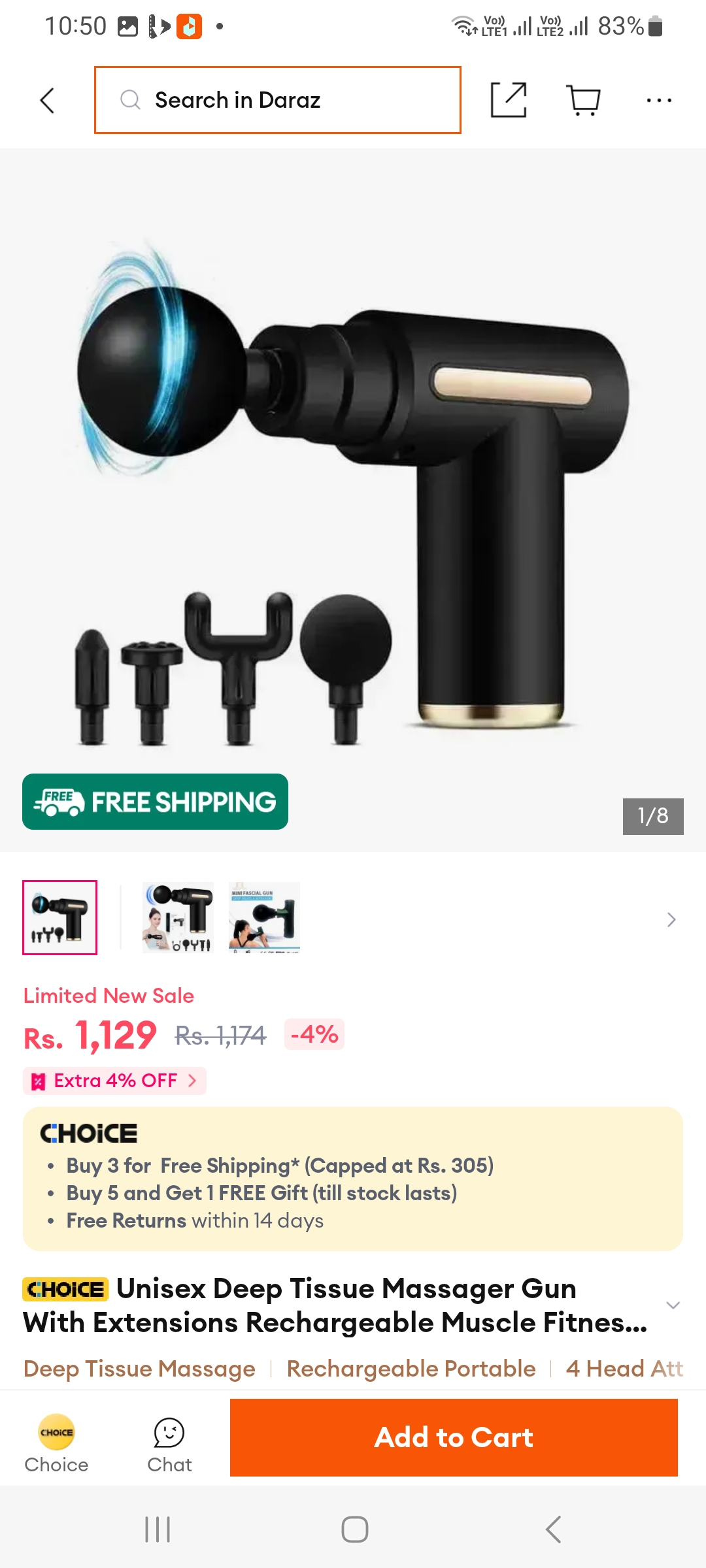This screenshot has height=1568, width=706.
Task: Open the Search in Daraz field
Action: pos(278,100)
